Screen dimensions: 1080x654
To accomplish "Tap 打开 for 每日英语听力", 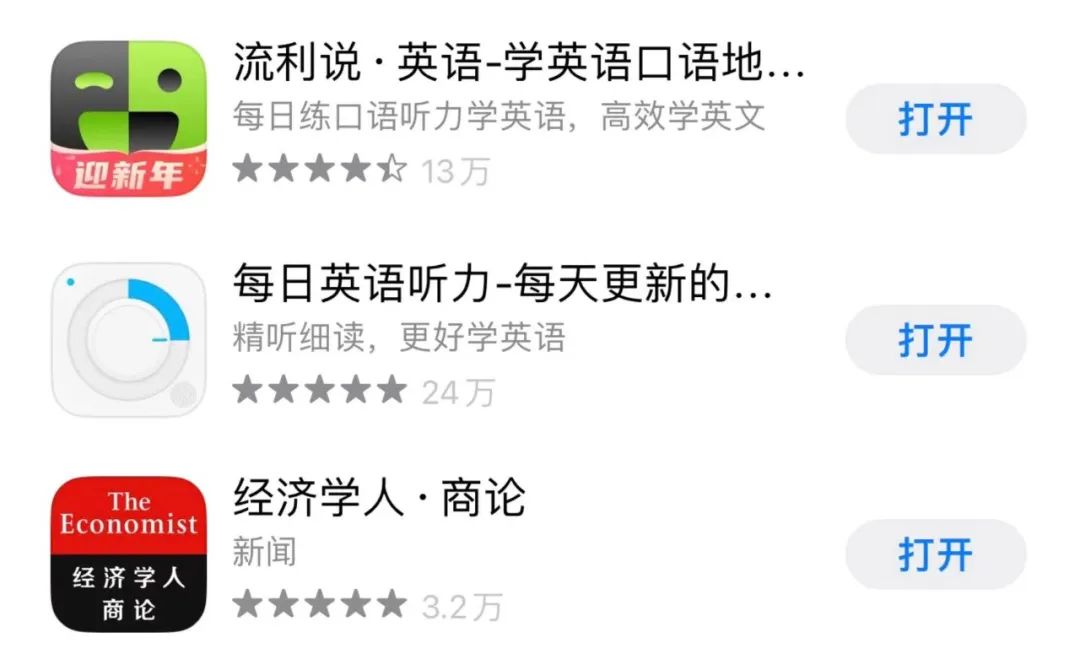I will pos(935,340).
